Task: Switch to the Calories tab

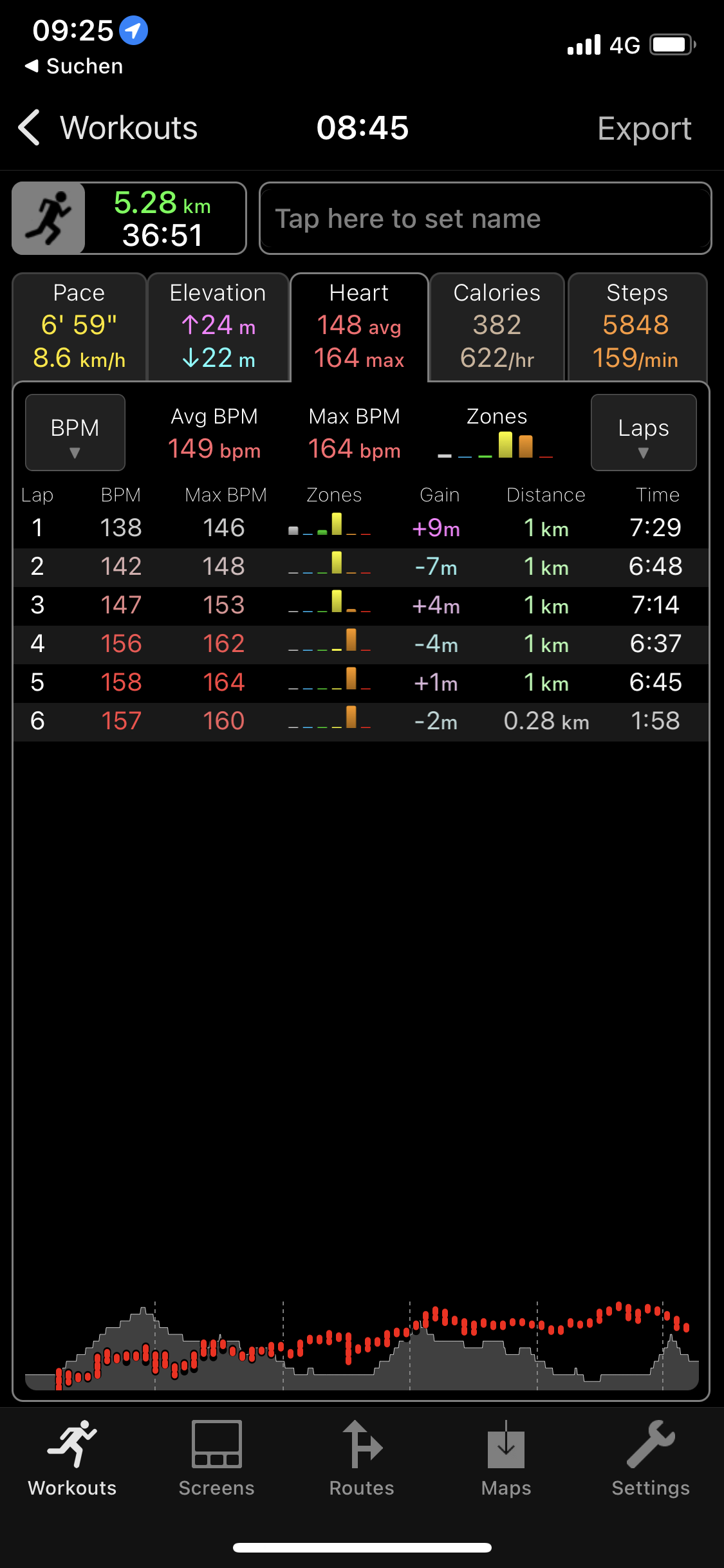Action: [x=497, y=326]
